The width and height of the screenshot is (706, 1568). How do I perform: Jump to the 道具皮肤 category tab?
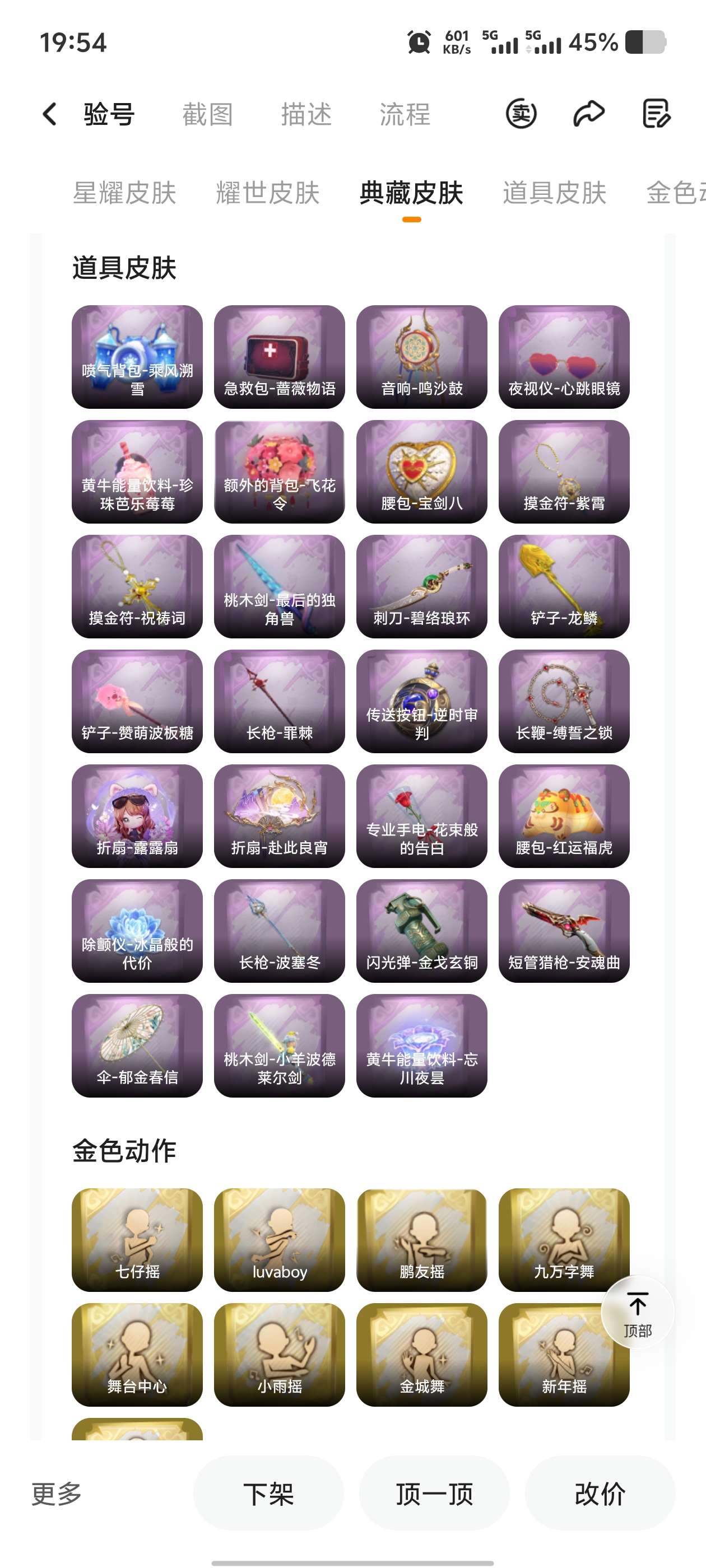point(555,193)
